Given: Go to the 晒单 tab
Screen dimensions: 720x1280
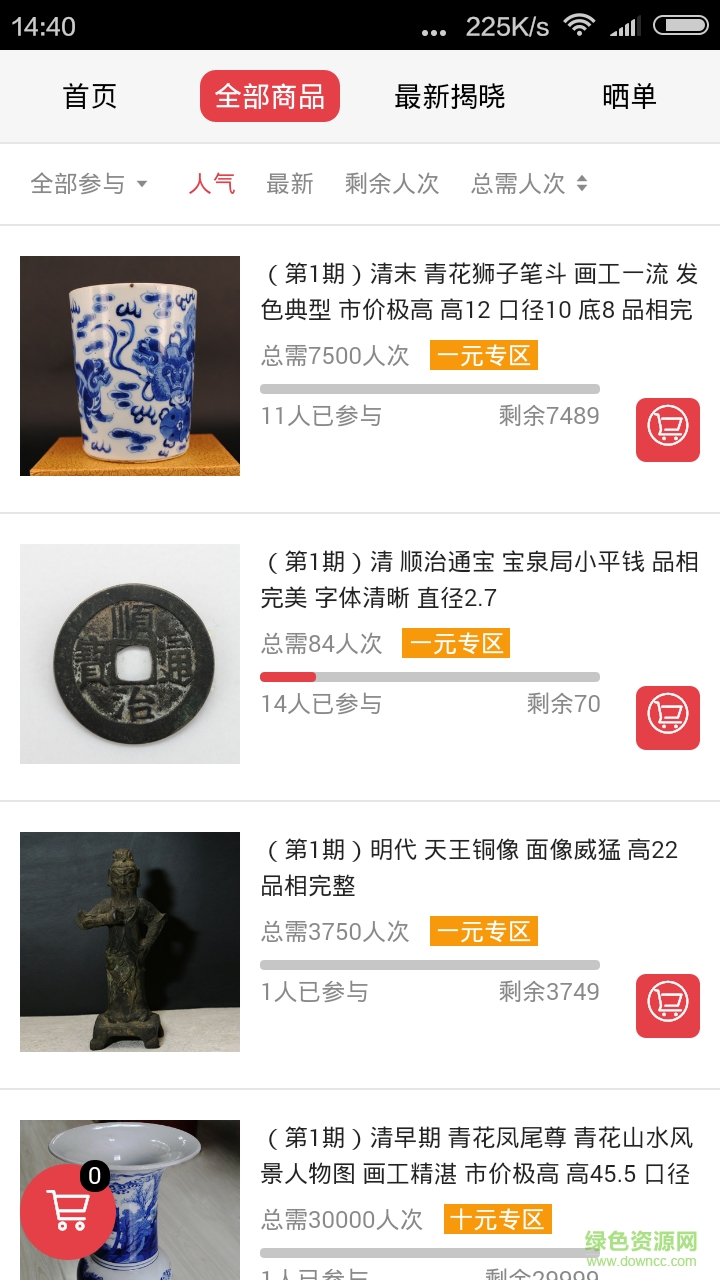Looking at the screenshot, I should pos(629,96).
